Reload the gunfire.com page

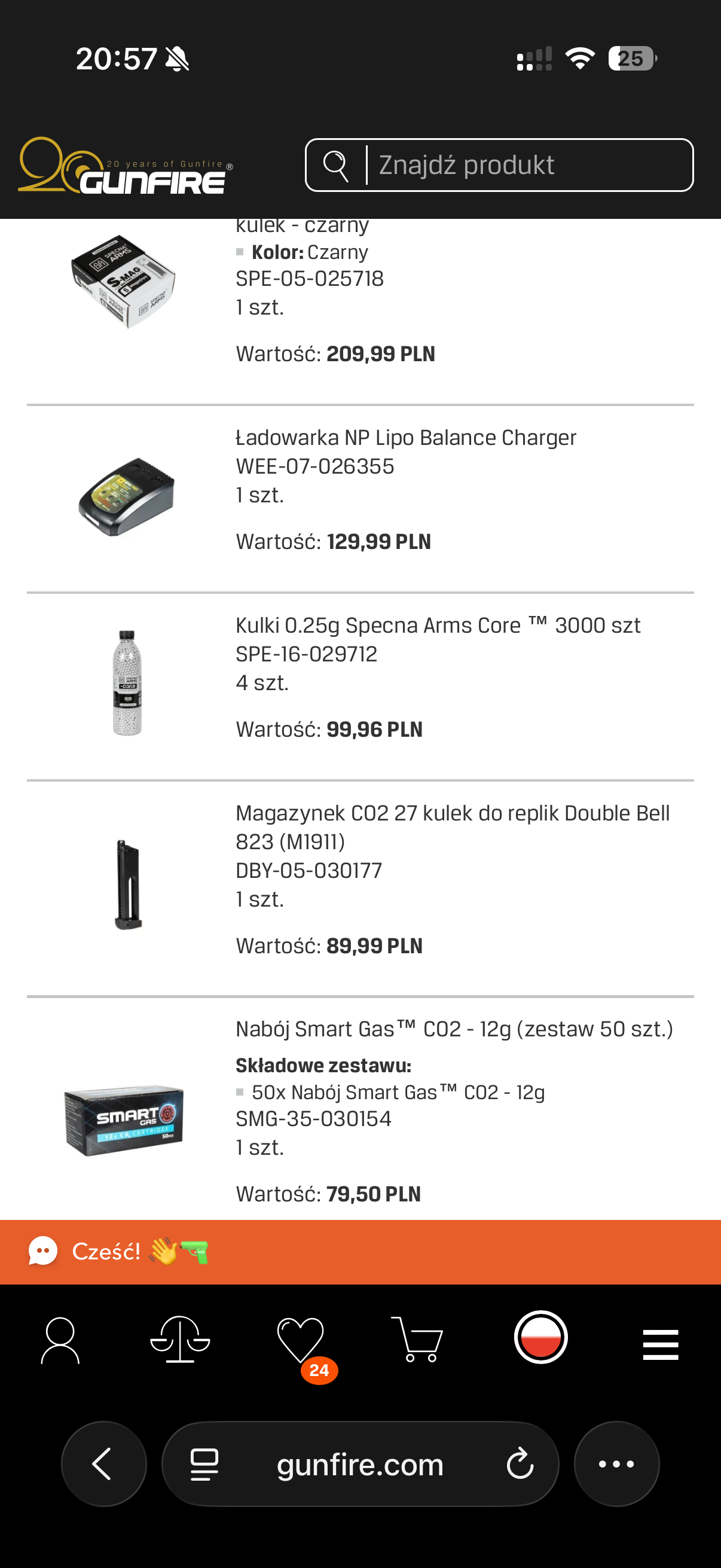point(520,1464)
